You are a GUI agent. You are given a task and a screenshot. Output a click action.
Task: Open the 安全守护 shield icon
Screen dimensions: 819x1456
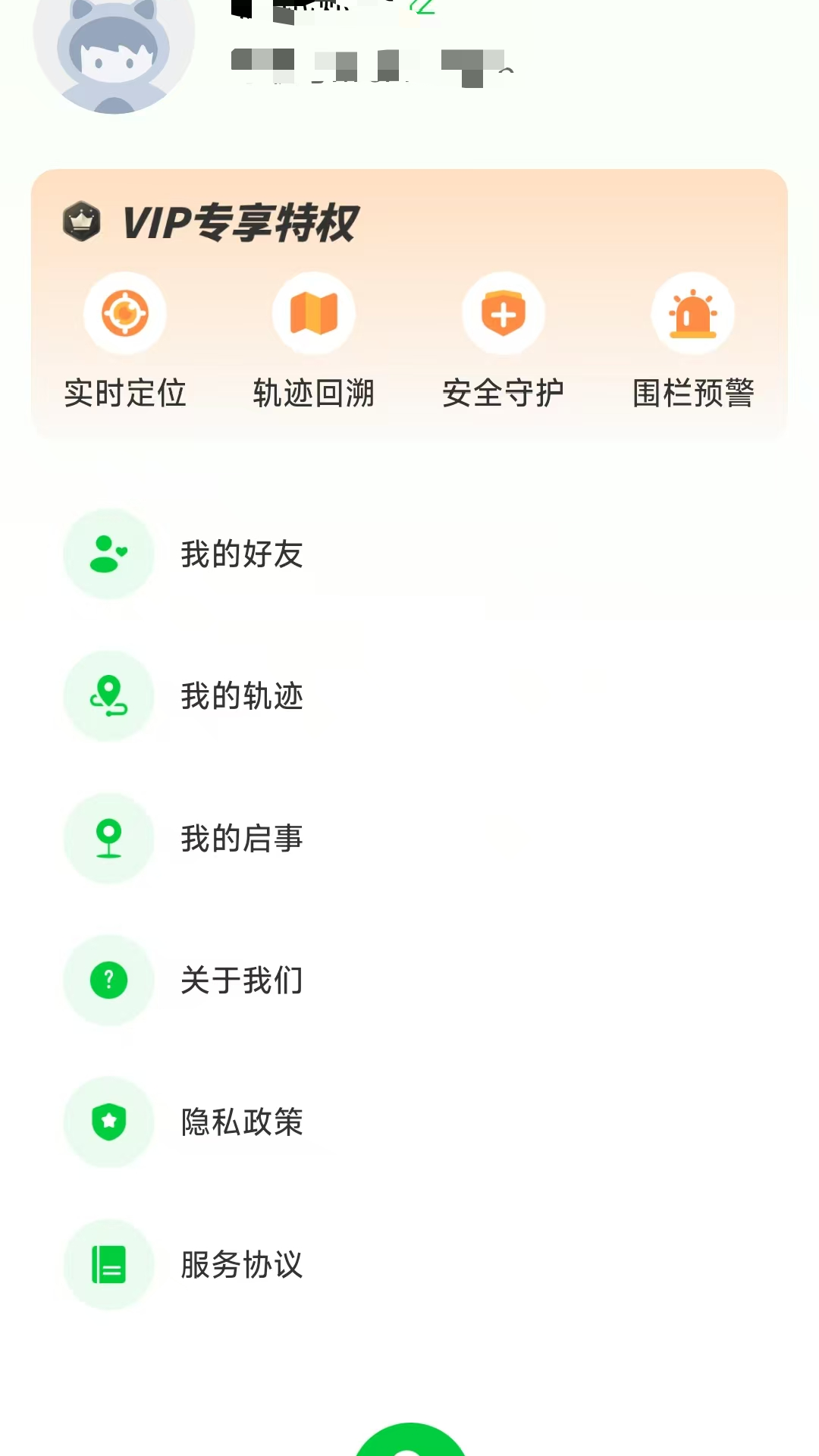504,313
